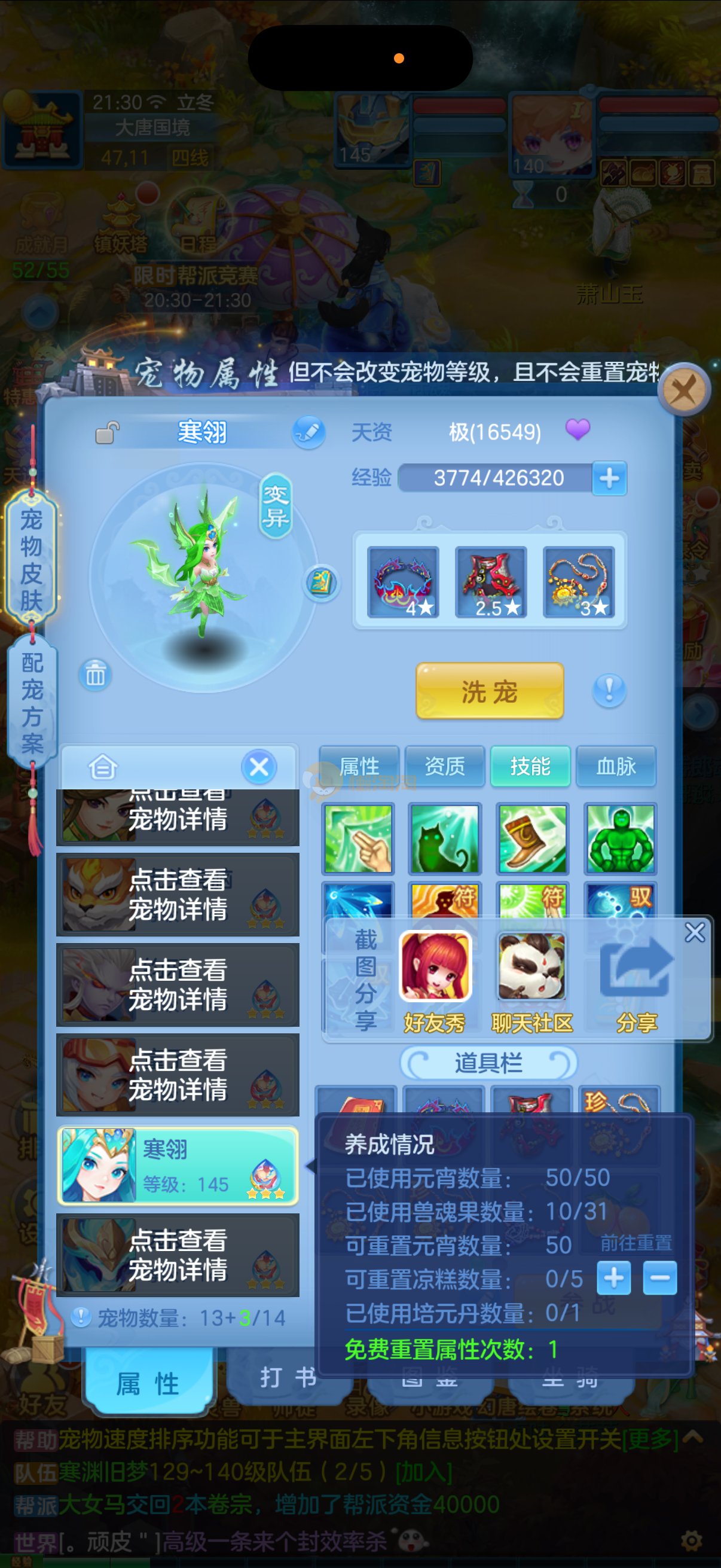Switch to the 属性 sub-tab

pyautogui.click(x=359, y=765)
